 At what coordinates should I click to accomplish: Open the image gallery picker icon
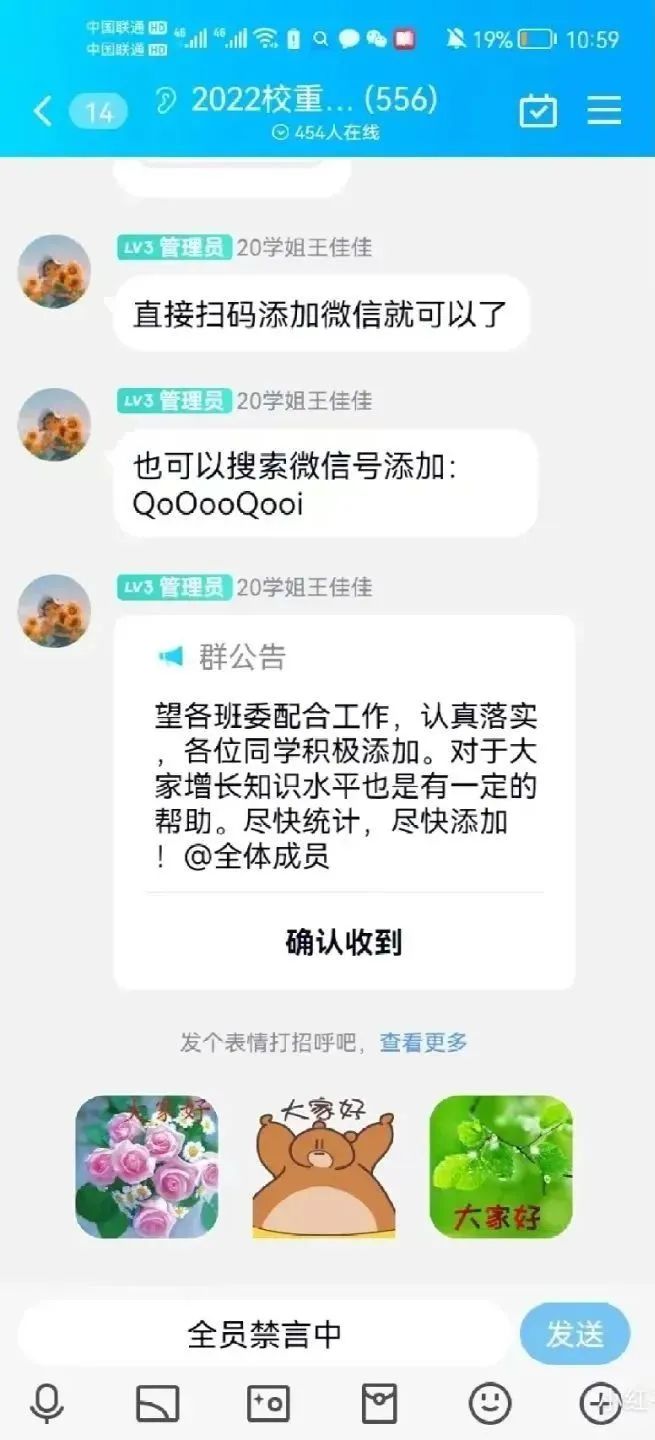(x=157, y=1404)
